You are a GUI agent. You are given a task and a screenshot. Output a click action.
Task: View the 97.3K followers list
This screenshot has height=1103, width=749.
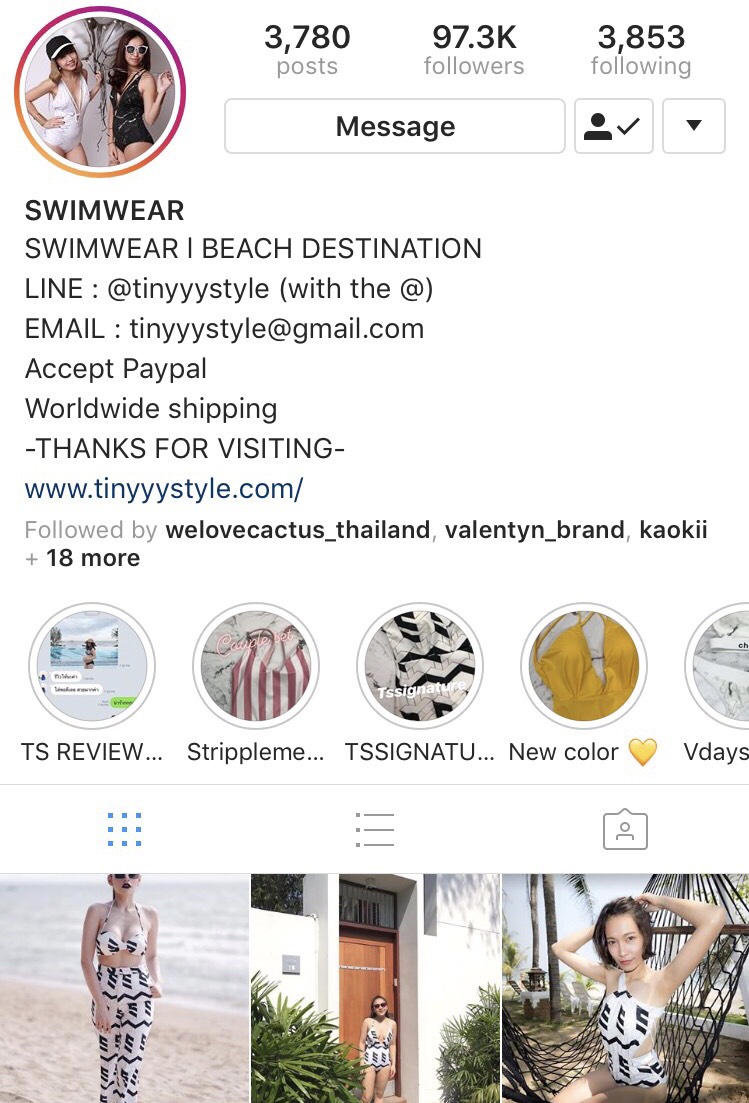click(x=474, y=50)
